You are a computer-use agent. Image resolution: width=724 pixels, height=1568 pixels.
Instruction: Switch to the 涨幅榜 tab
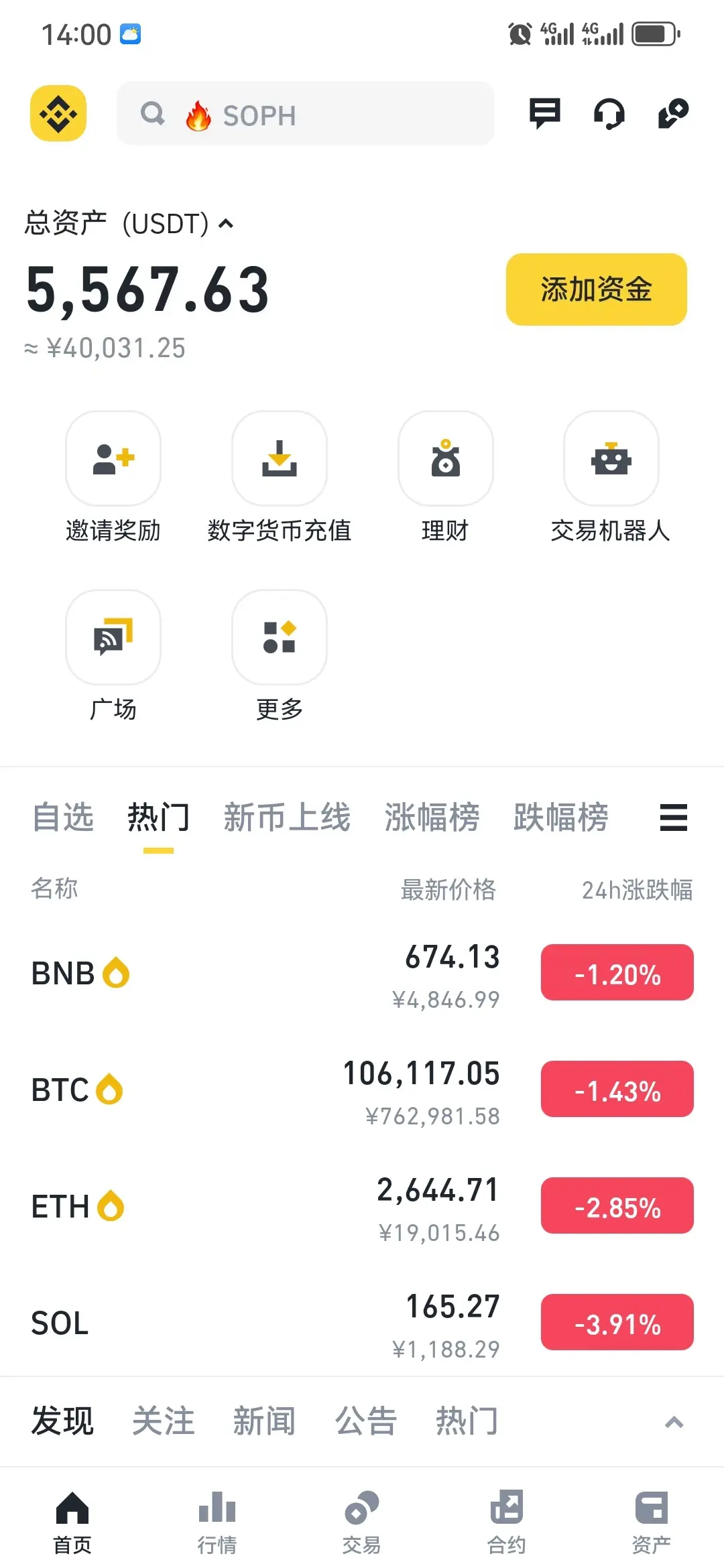(432, 818)
